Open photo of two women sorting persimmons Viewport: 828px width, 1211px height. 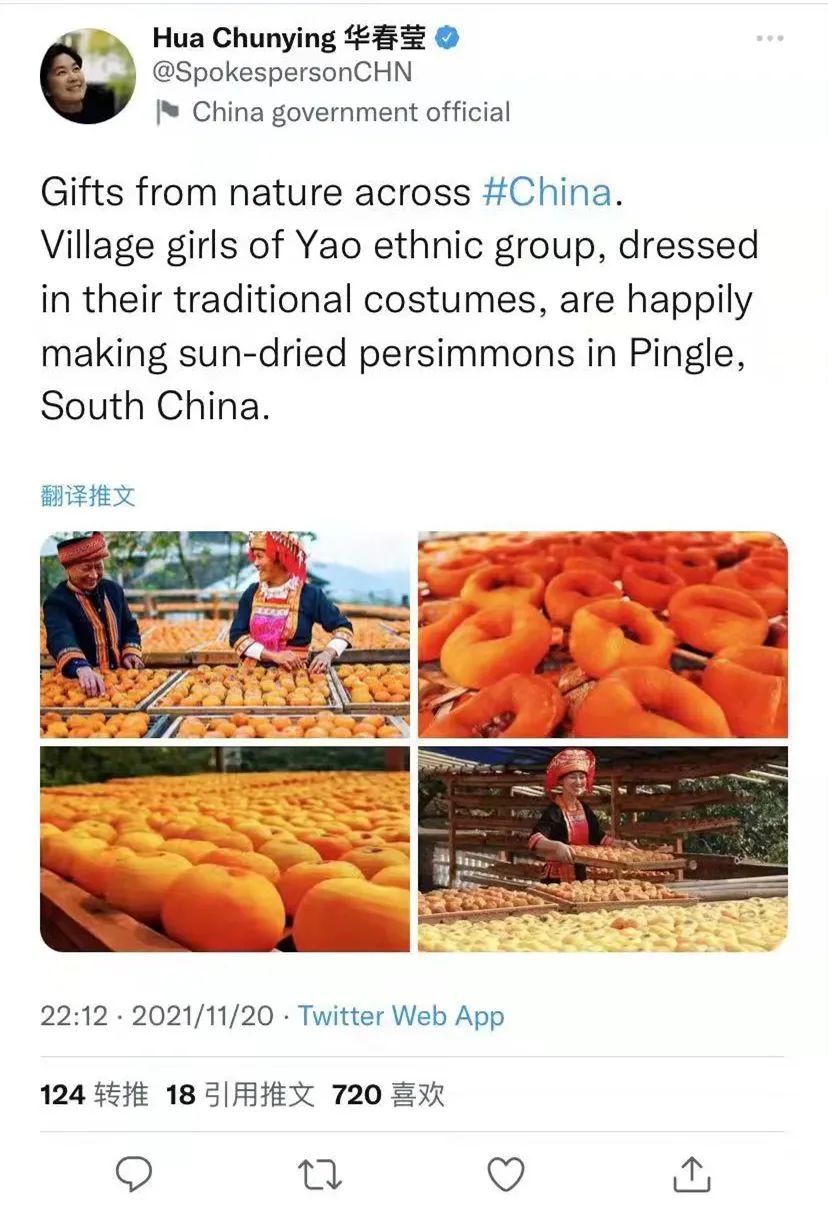coord(225,634)
